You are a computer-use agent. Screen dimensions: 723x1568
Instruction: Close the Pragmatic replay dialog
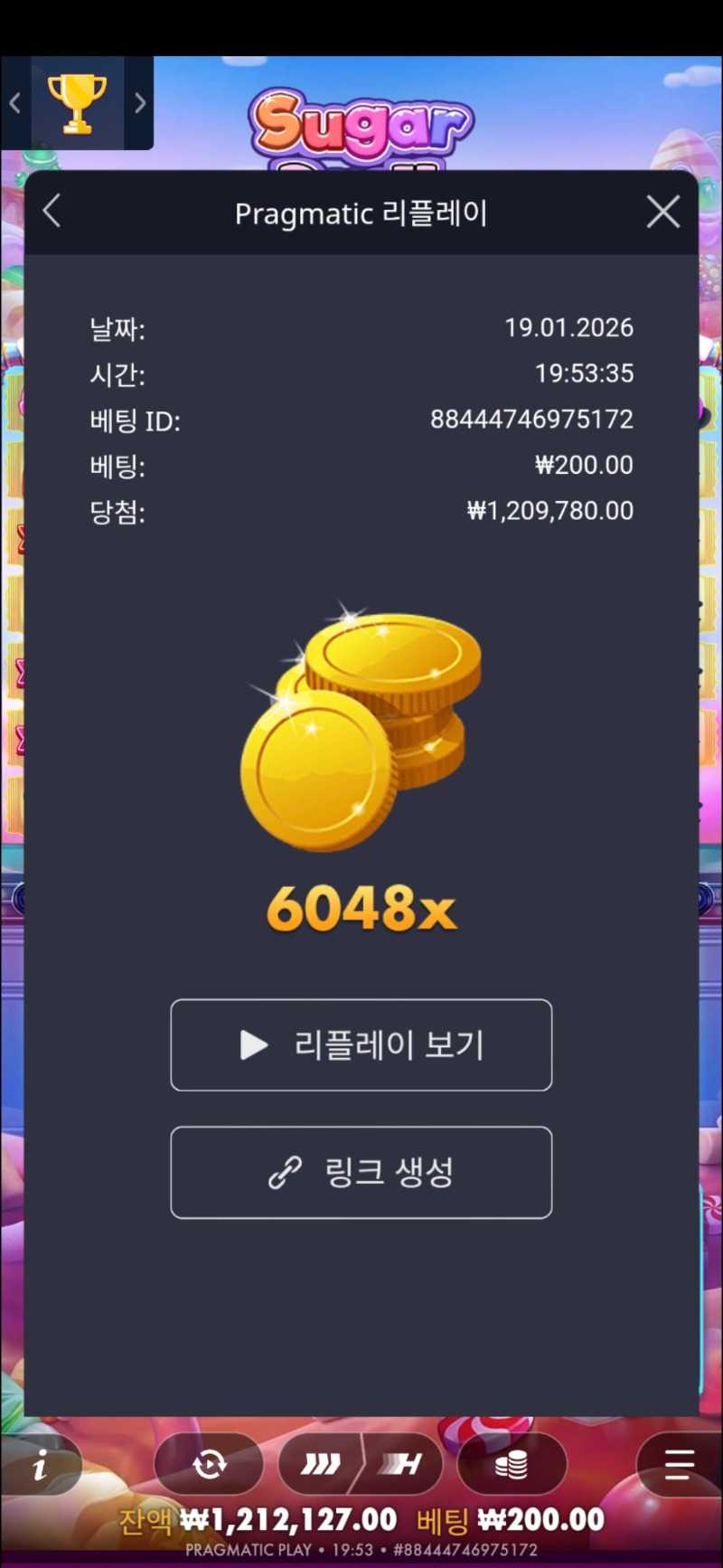tap(663, 213)
